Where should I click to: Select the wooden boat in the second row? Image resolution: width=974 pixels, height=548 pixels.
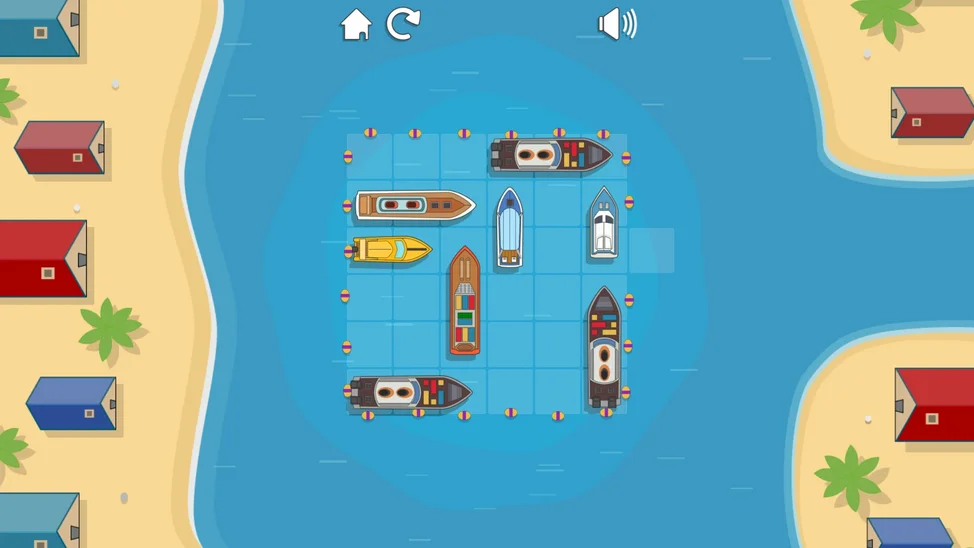click(x=414, y=205)
